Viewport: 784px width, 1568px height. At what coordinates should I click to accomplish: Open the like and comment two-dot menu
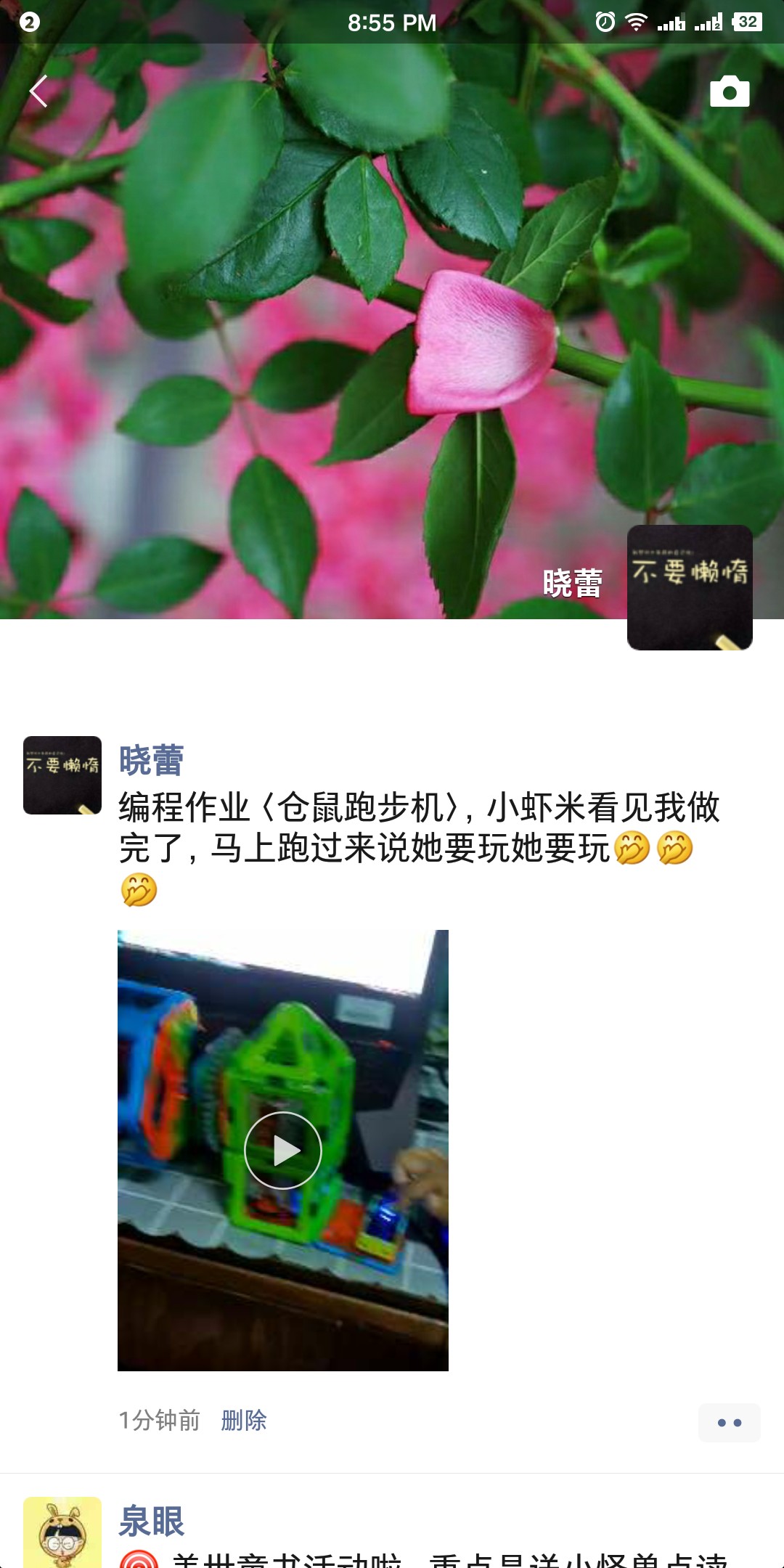pos(729,1423)
